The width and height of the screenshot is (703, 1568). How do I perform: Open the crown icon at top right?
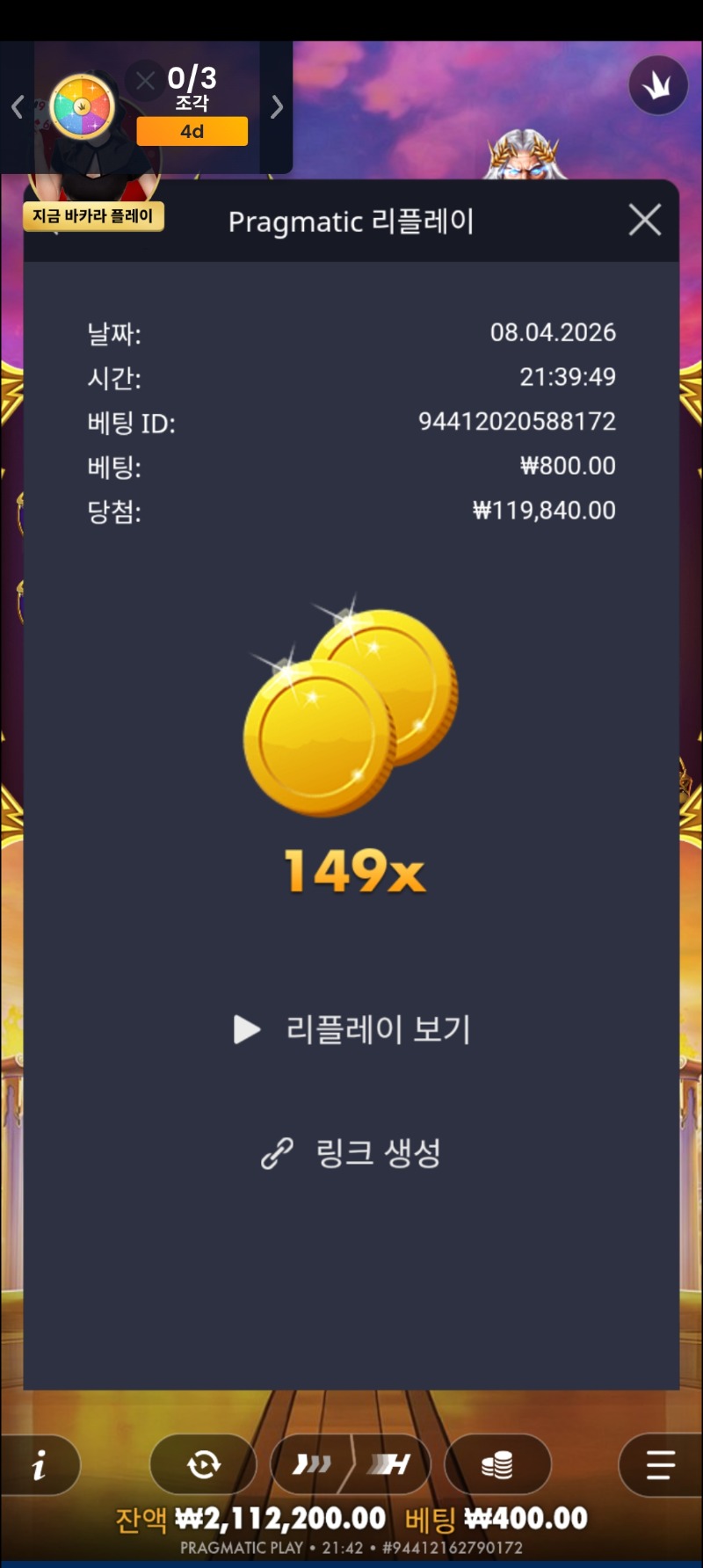pyautogui.click(x=657, y=85)
